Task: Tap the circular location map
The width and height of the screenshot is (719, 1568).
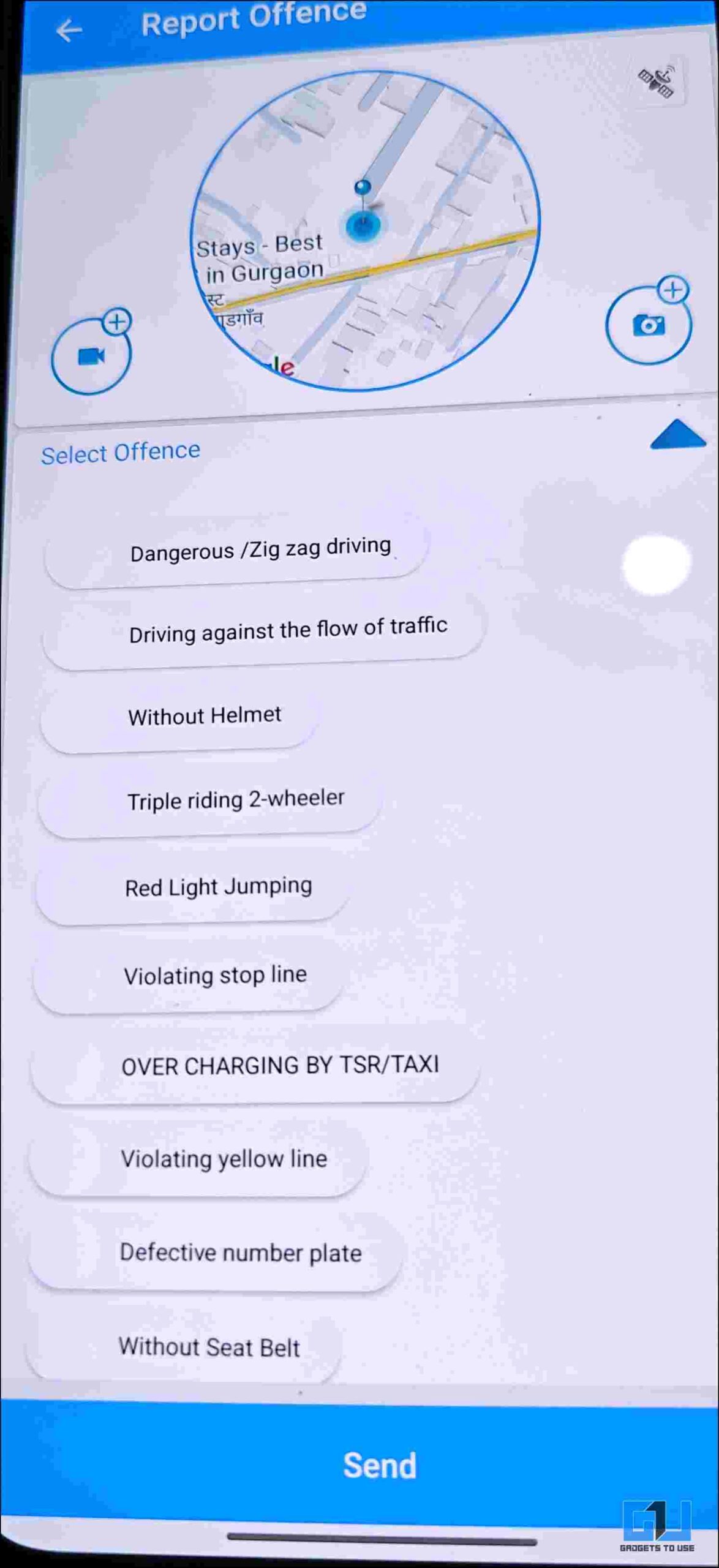Action: pyautogui.click(x=365, y=230)
